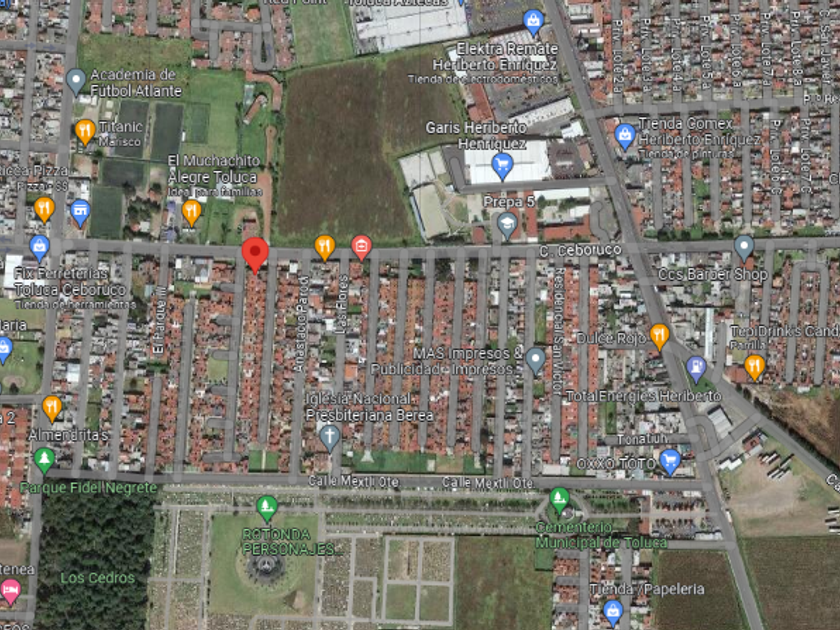This screenshot has width=840, height=630.
Task: Open the Tienda / Papeleria shop pin
Action: pos(613,613)
